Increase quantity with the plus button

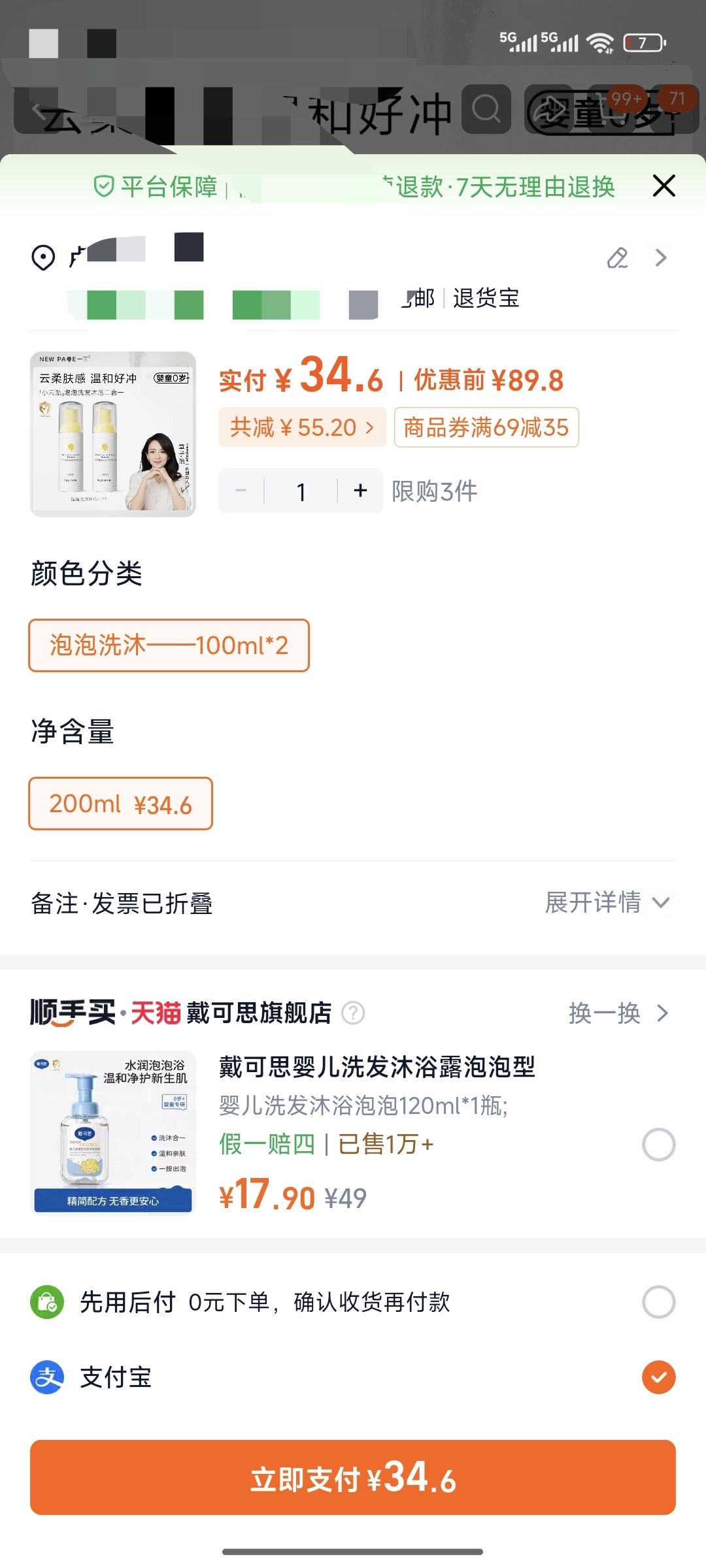click(x=360, y=491)
